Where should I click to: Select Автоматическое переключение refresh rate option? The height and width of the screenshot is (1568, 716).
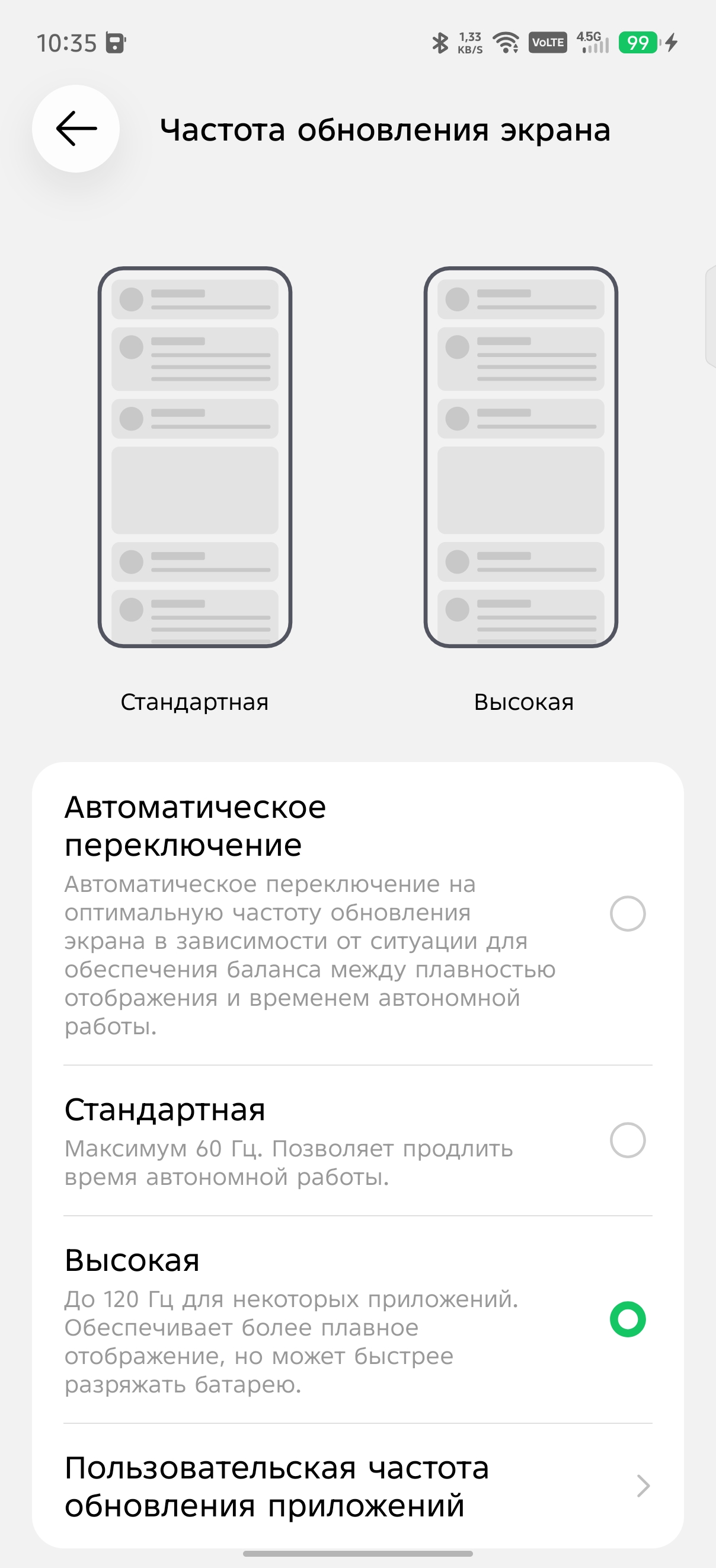[x=627, y=913]
